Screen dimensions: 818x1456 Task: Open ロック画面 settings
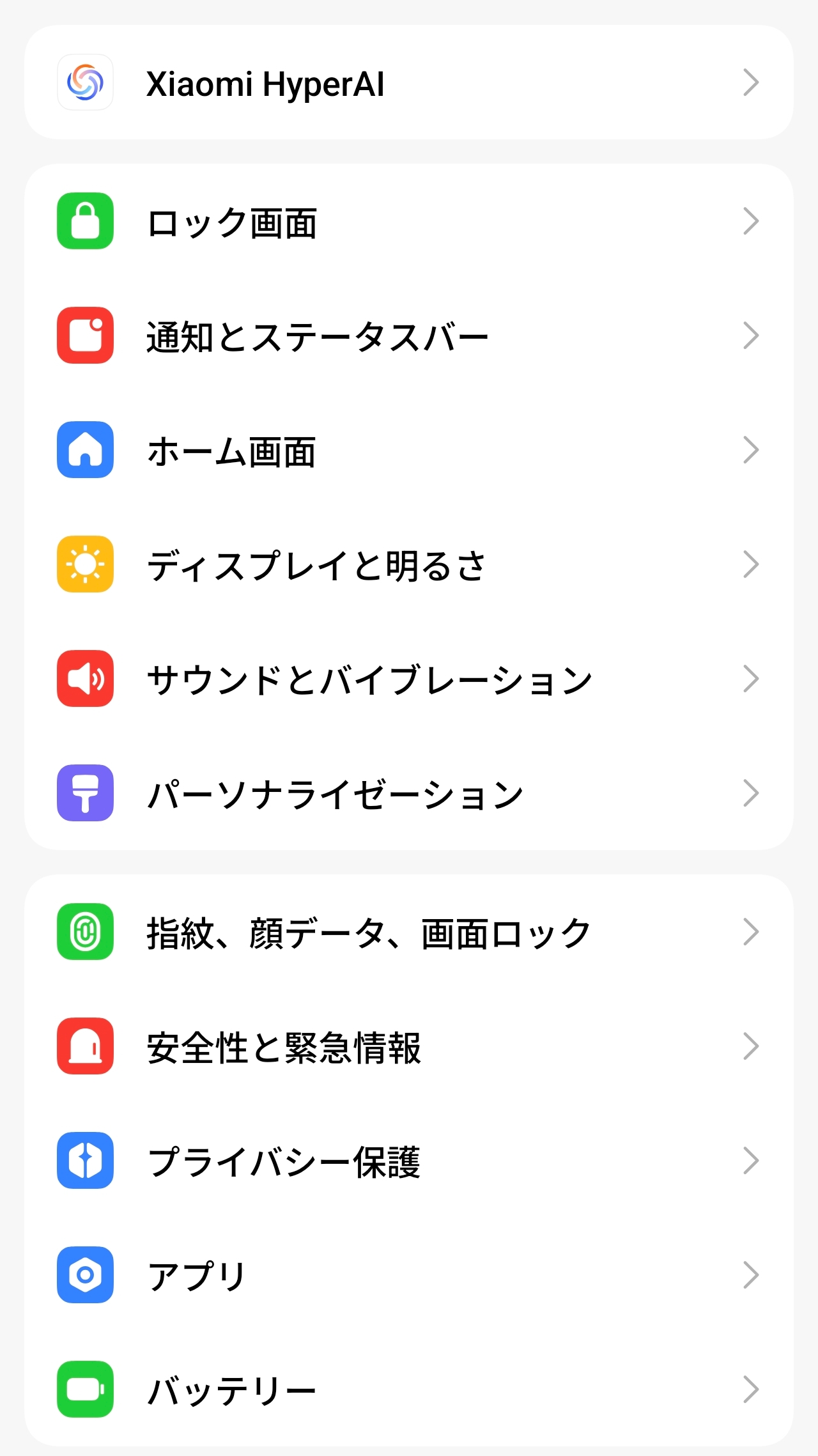click(409, 222)
